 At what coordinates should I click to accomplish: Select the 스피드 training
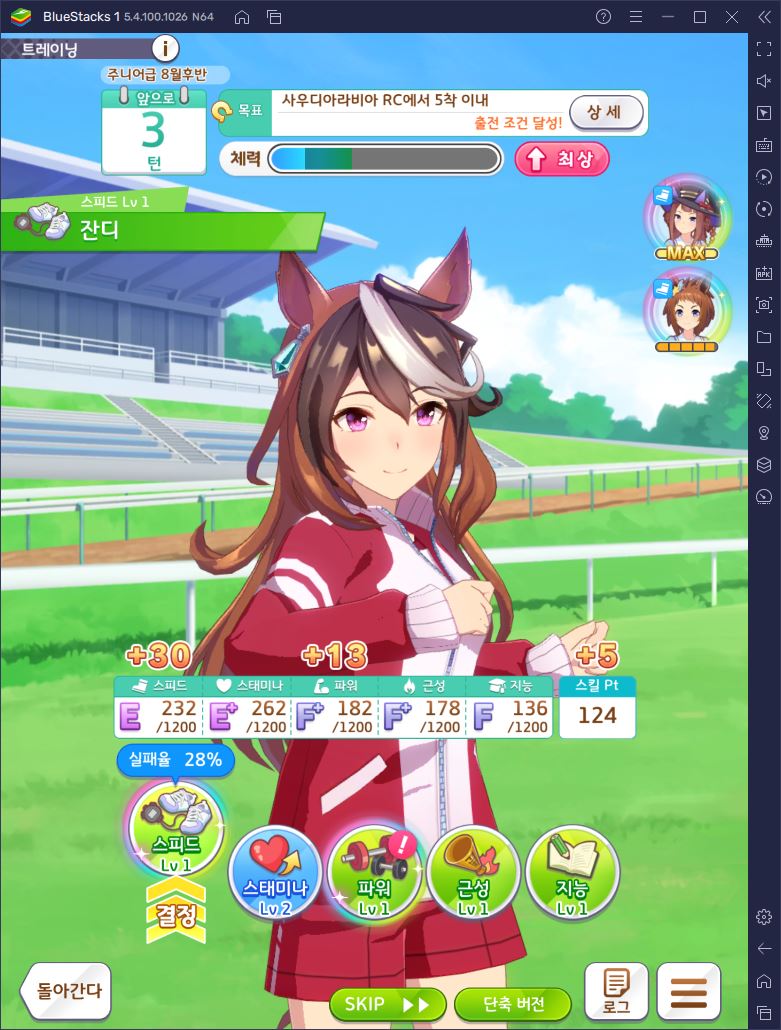click(x=175, y=829)
